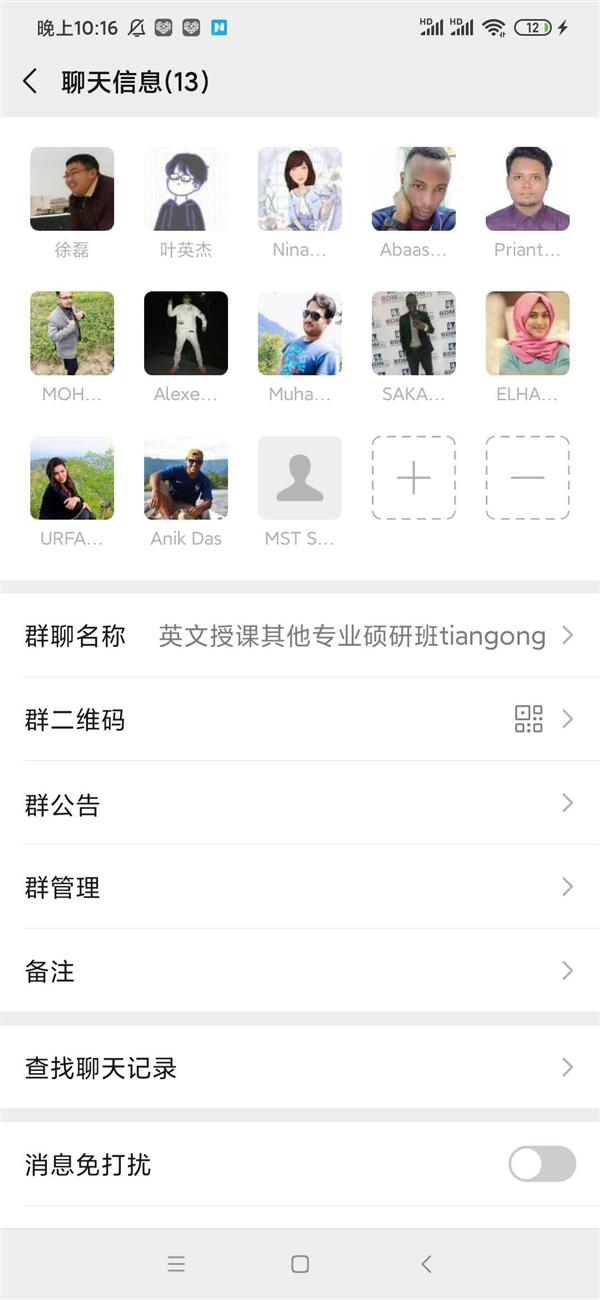
Task: Open Anik Das's profile
Action: [186, 478]
